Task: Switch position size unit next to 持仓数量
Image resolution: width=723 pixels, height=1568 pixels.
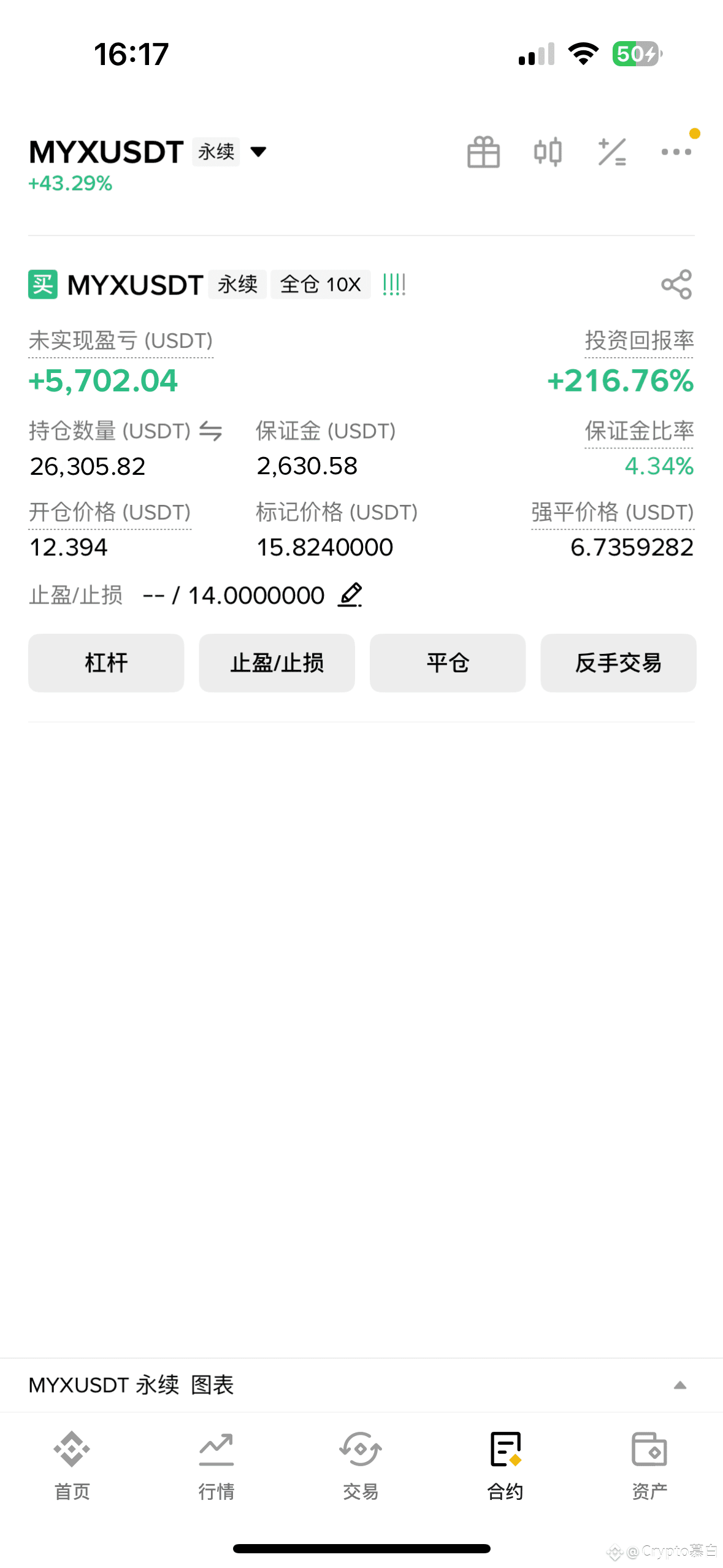Action: (210, 431)
